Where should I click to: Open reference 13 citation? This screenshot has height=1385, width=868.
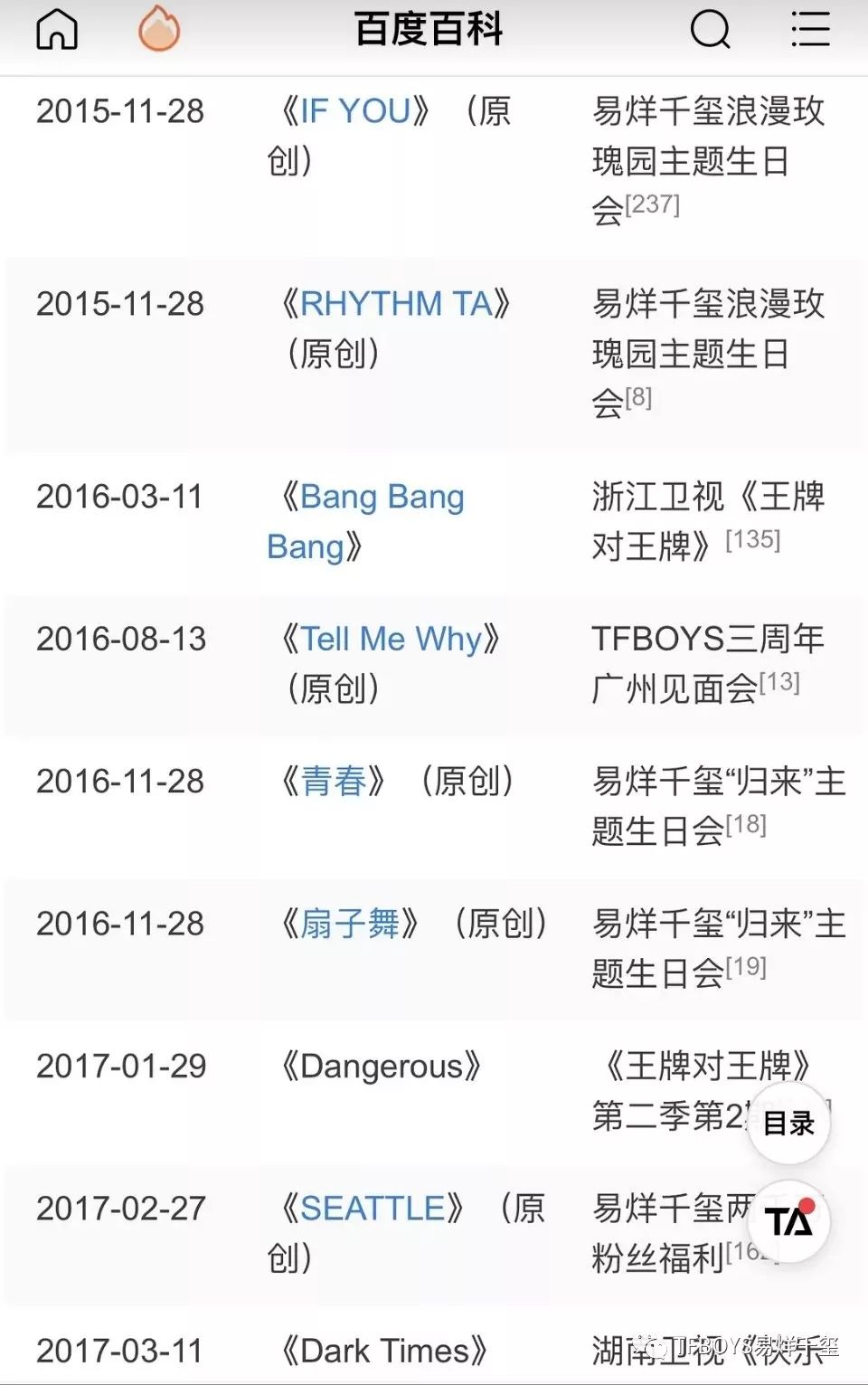click(x=779, y=682)
